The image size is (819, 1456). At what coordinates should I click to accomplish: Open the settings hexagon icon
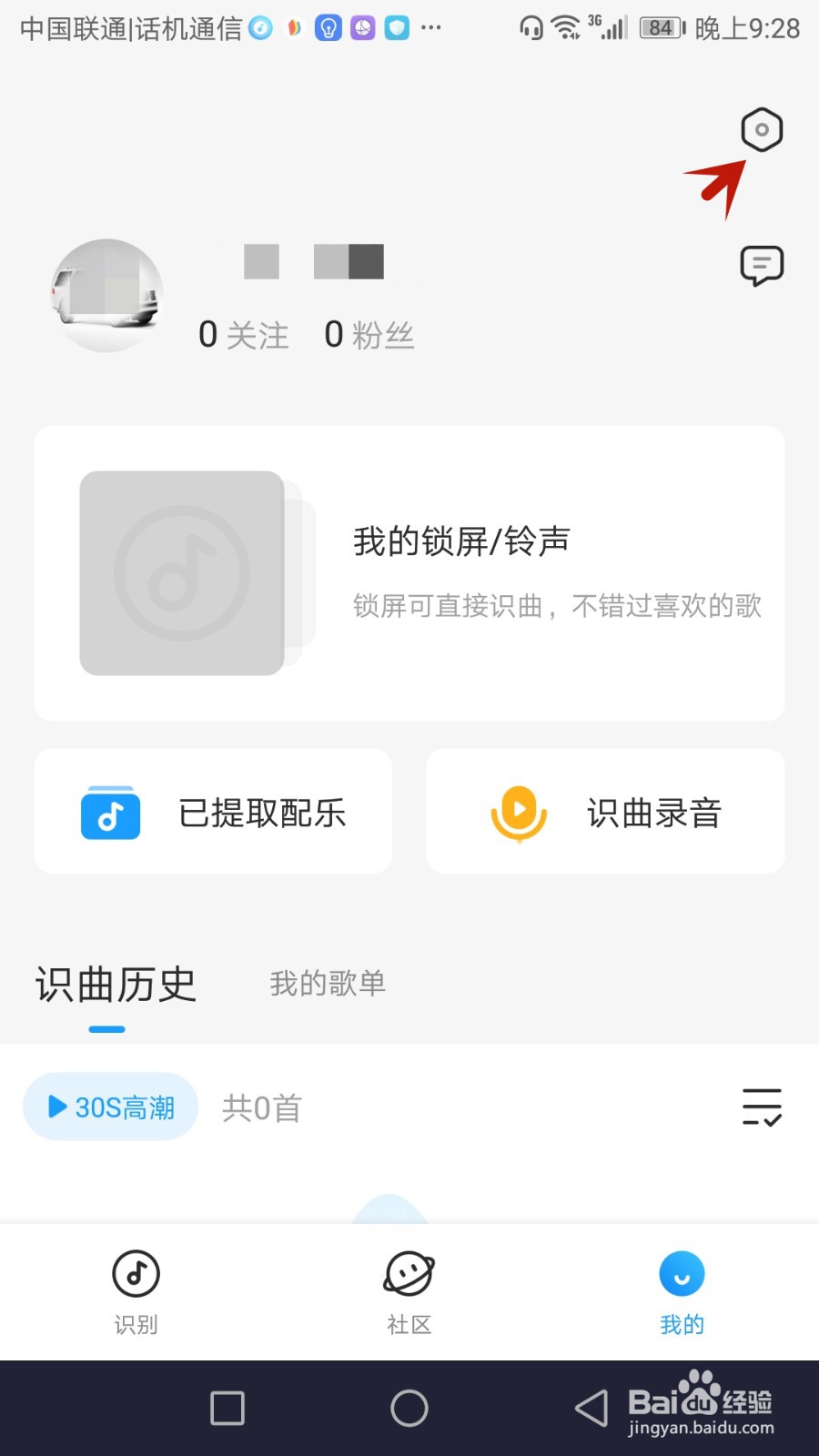tap(762, 130)
